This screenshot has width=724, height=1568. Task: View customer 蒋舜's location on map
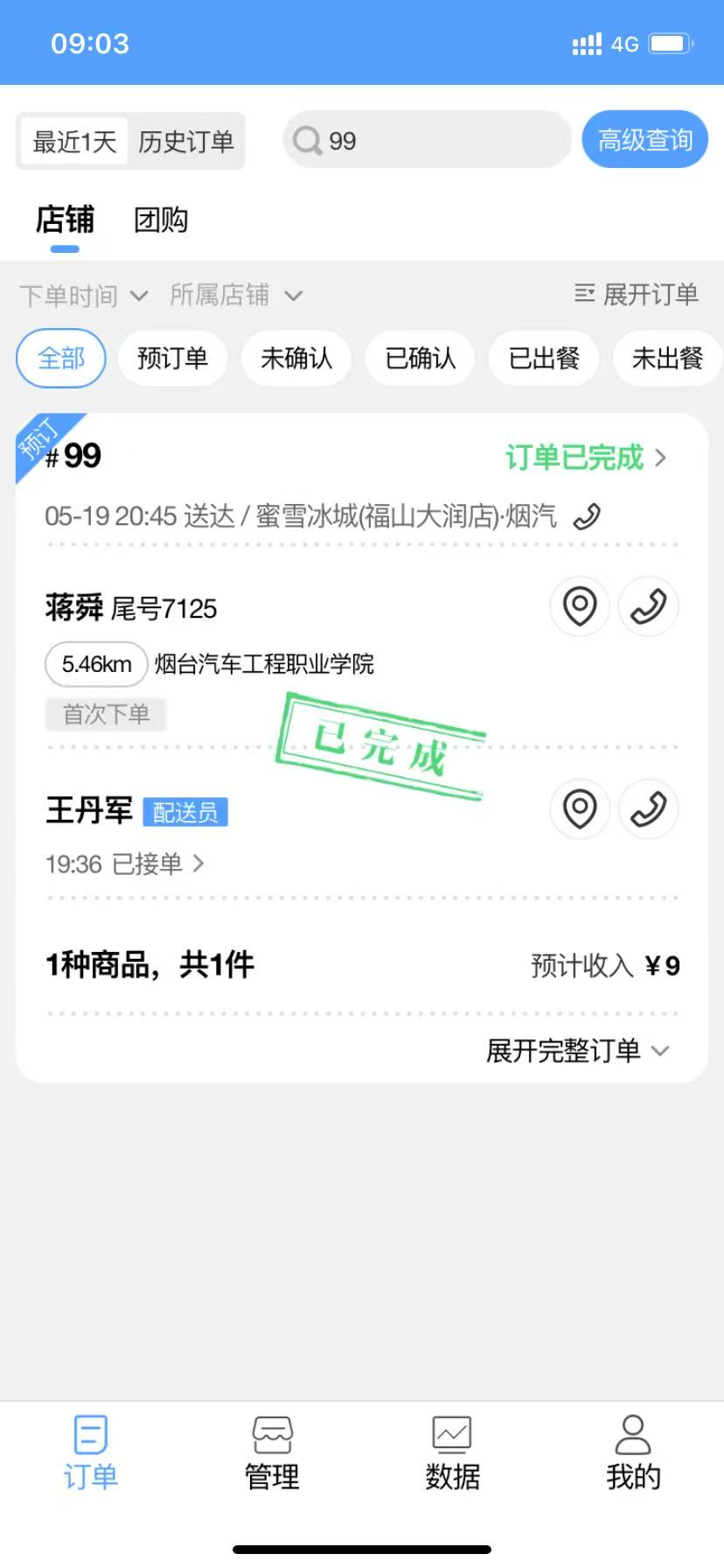tap(580, 606)
